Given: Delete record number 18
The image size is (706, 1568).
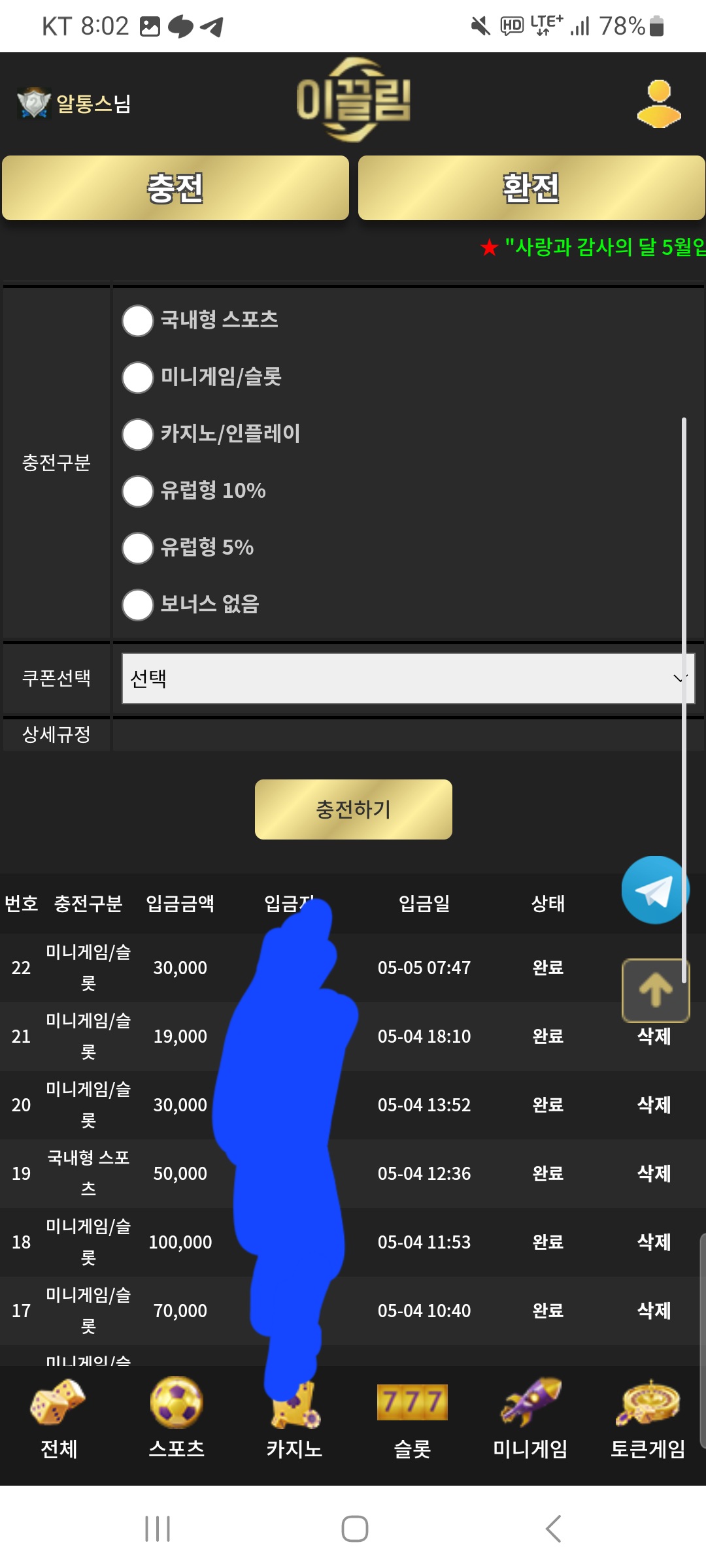Looking at the screenshot, I should [654, 1242].
